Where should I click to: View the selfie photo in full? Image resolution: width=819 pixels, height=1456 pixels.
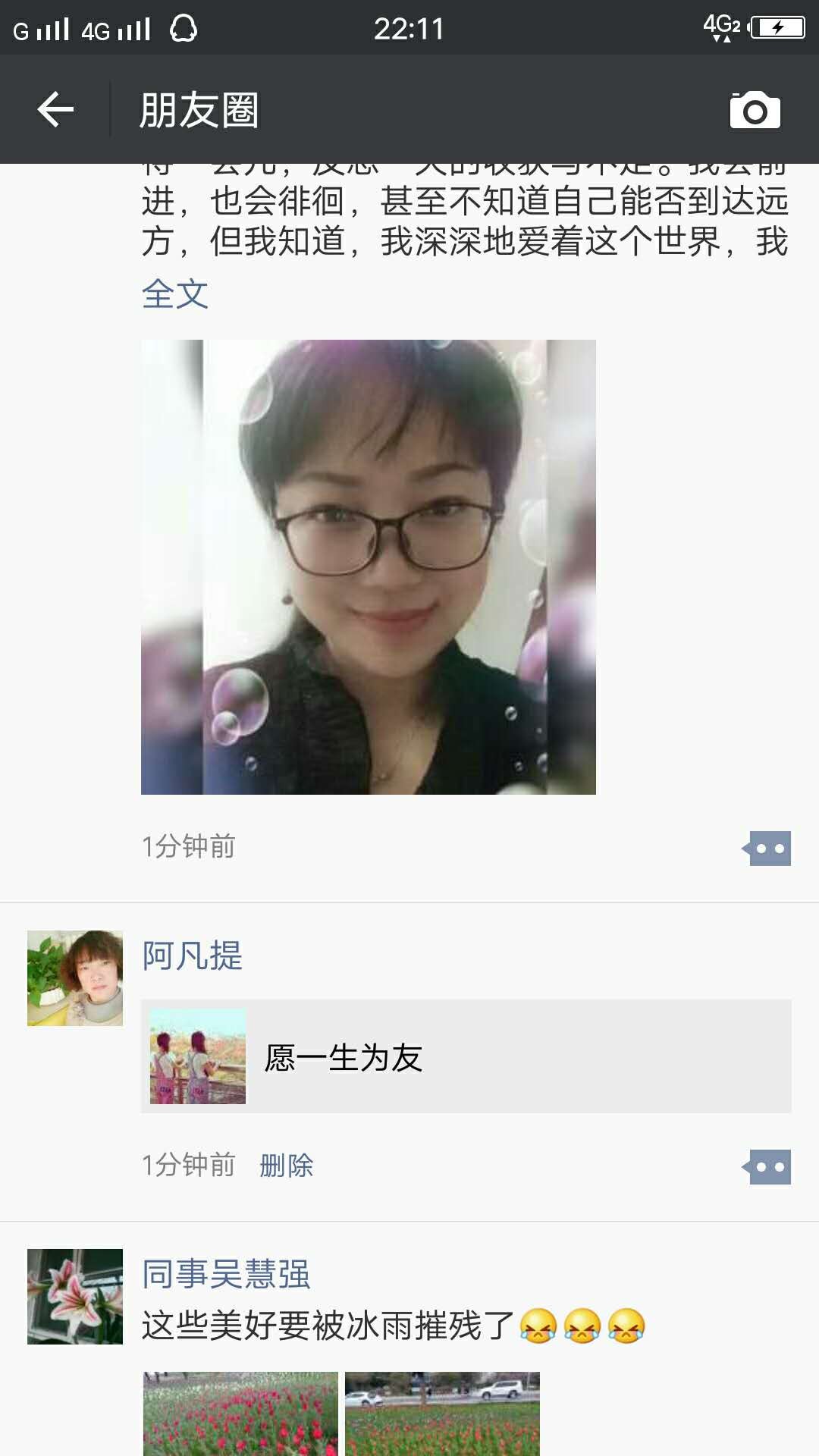click(x=369, y=567)
